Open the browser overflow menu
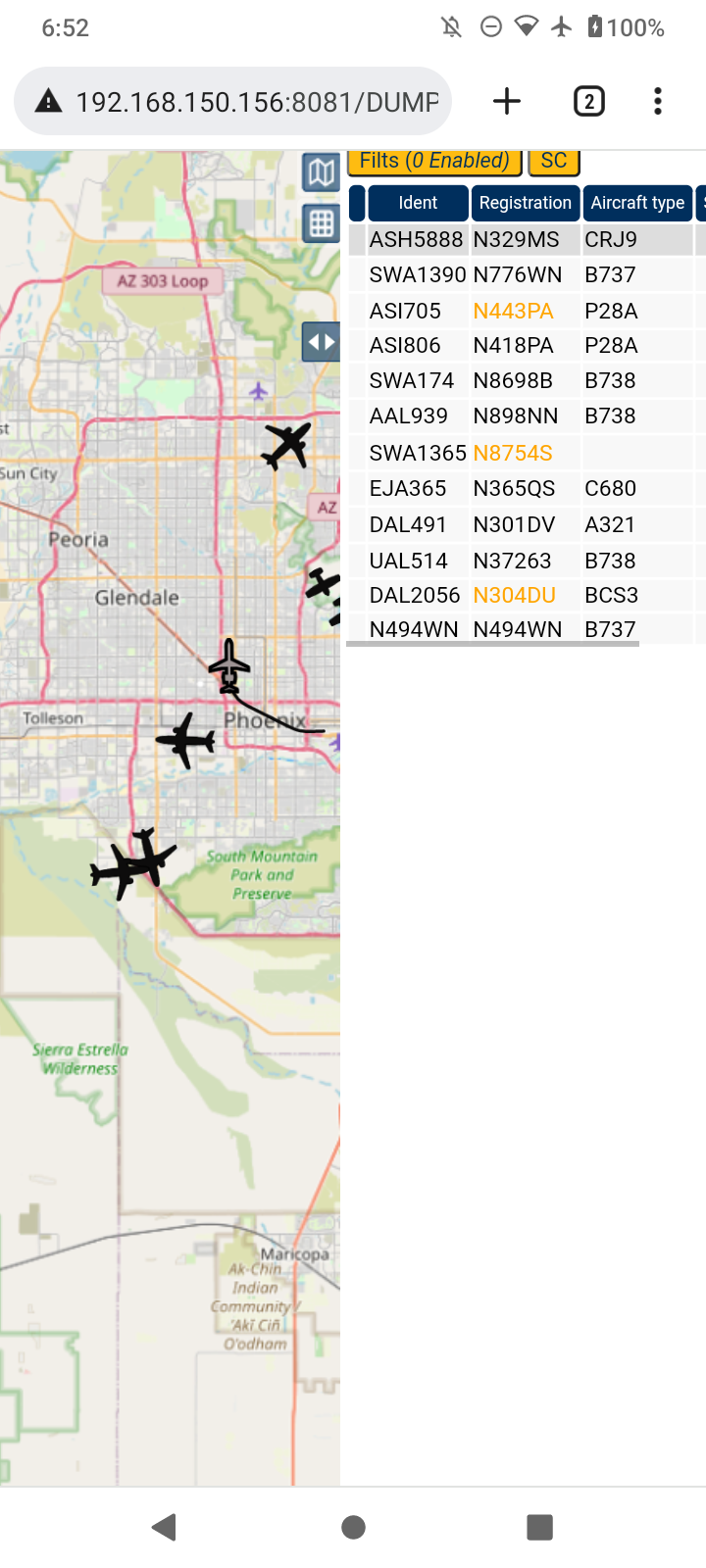 point(658,101)
